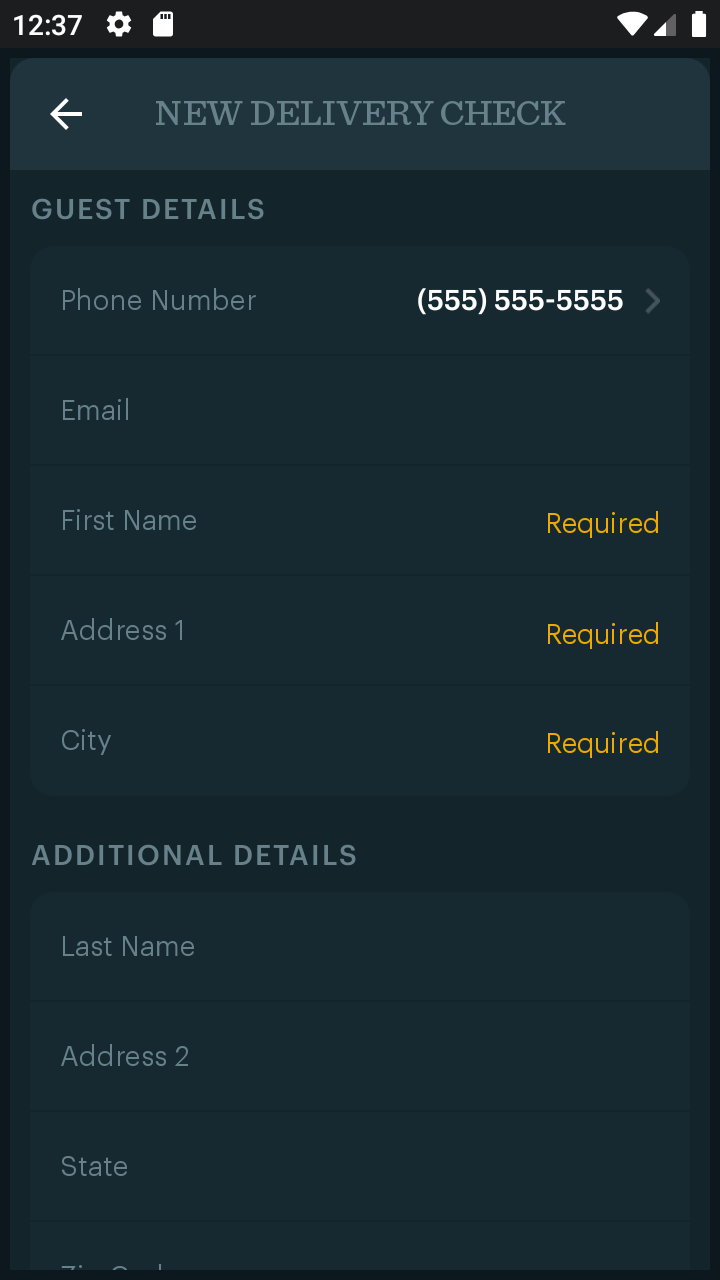720x1280 pixels.
Task: Select the clock showing 12:37
Action: coord(46,23)
